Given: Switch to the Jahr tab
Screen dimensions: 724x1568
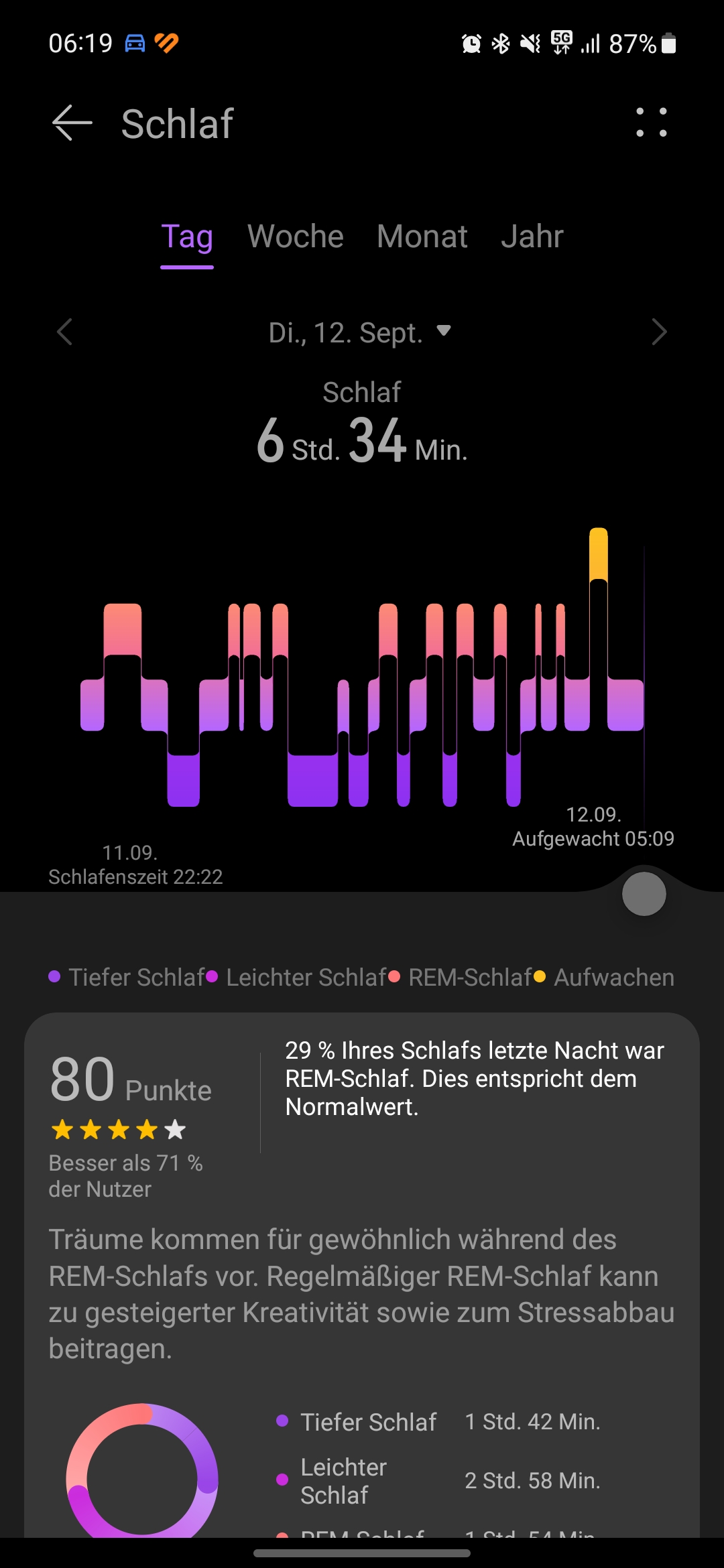Looking at the screenshot, I should pos(532,237).
